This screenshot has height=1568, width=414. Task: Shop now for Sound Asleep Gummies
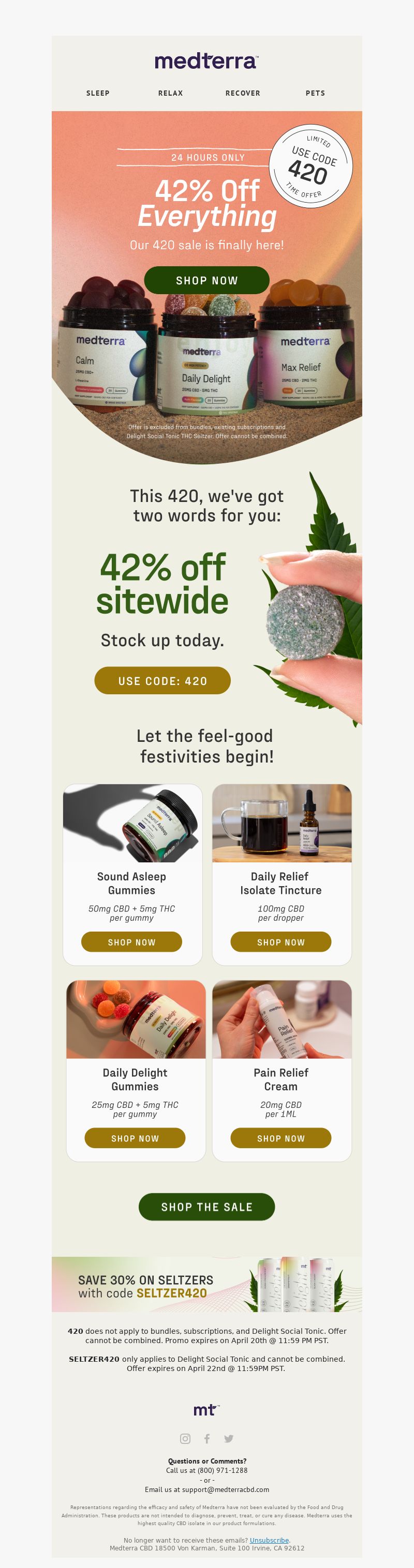pos(131,941)
